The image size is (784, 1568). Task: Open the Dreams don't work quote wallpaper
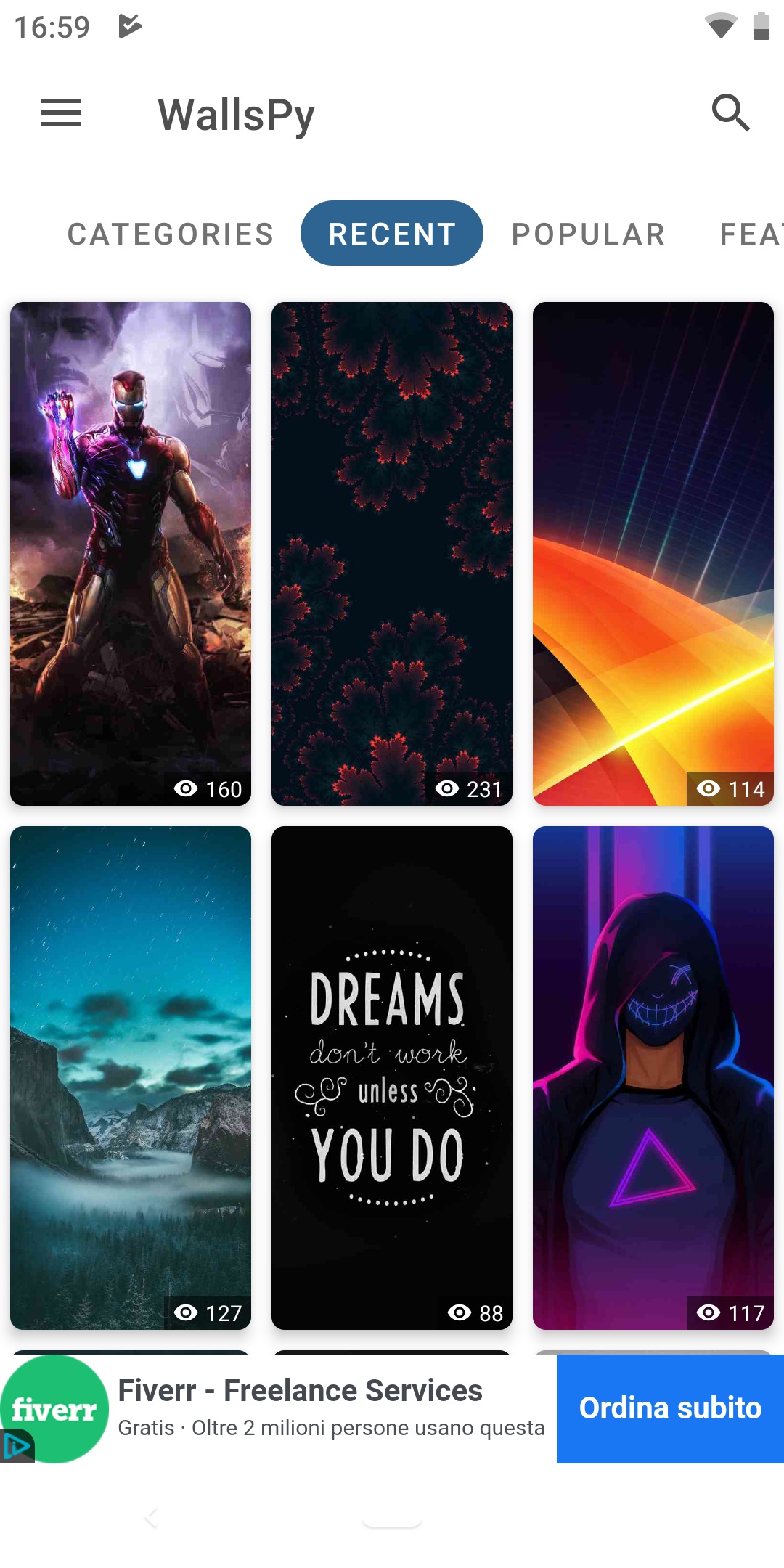pos(392,1078)
